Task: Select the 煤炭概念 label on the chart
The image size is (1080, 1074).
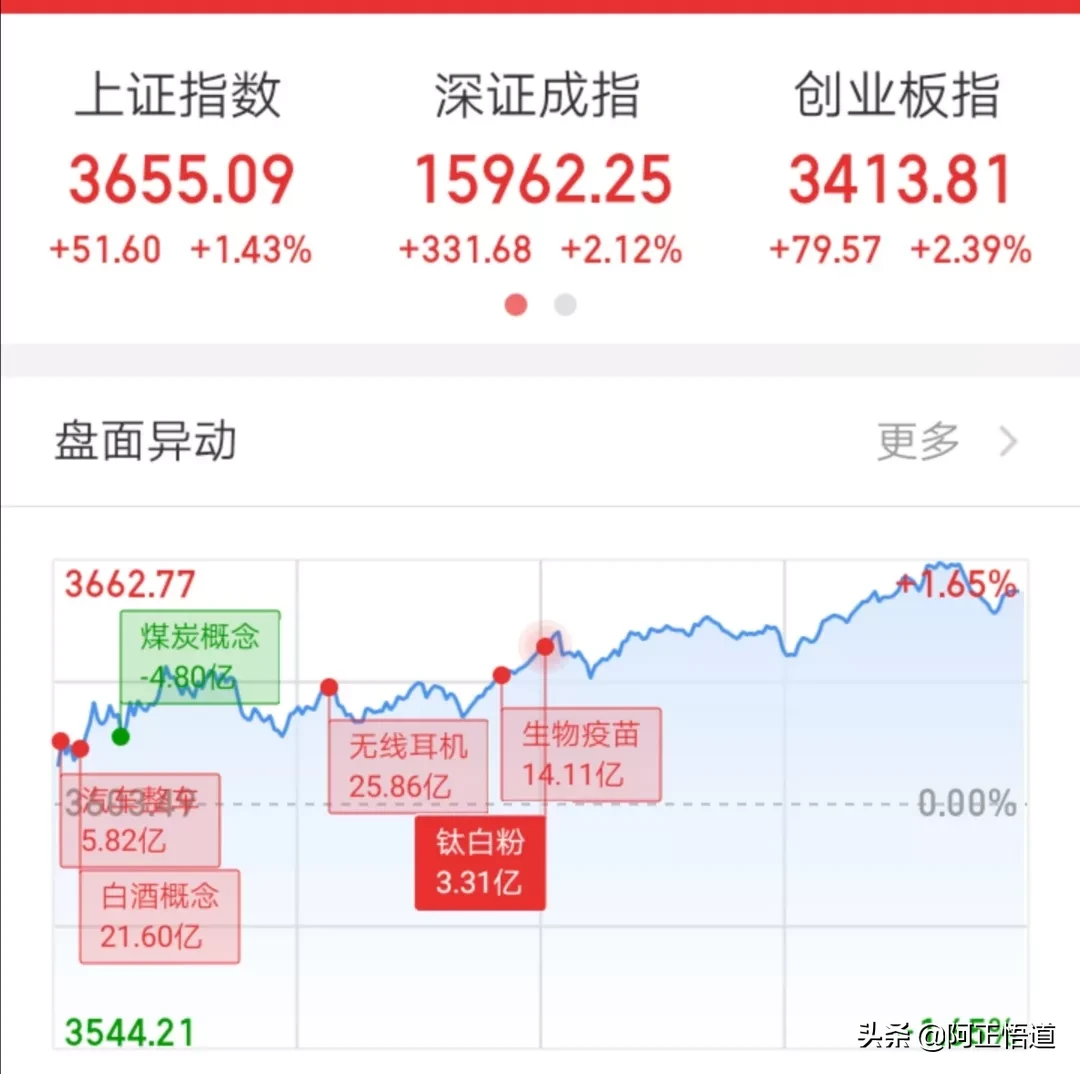Action: pos(200,657)
